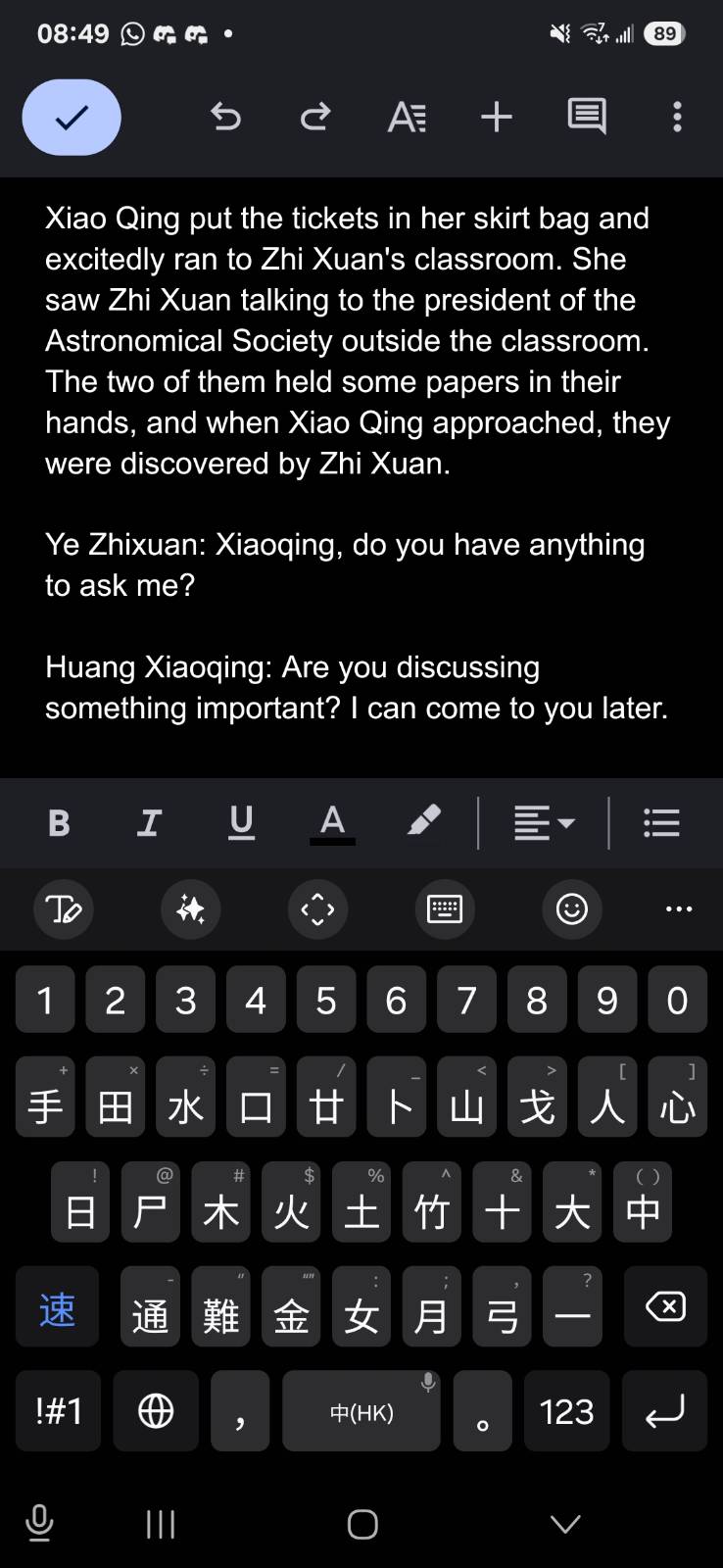This screenshot has width=723, height=1568.
Task: Undo the last edit
Action: tap(225, 118)
